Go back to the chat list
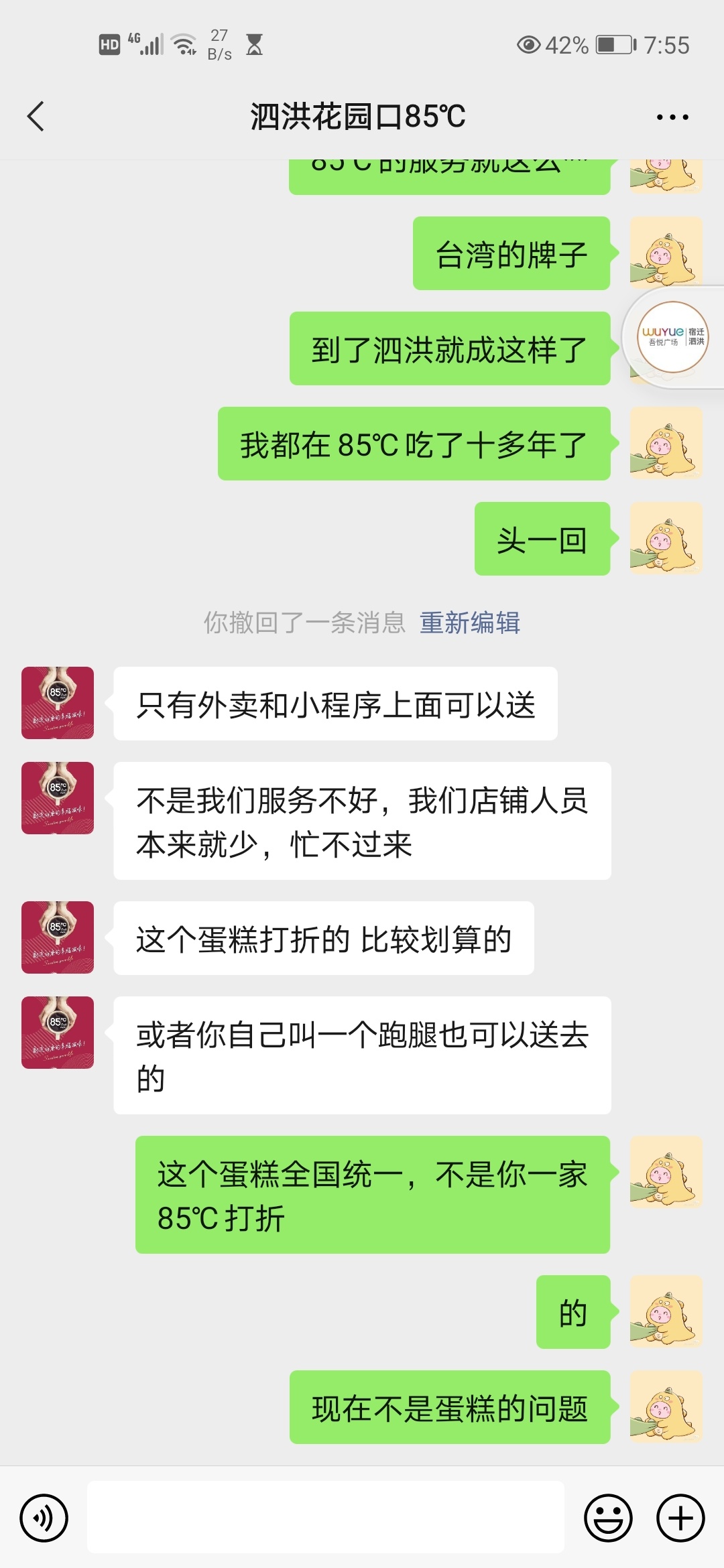The image size is (724, 1568). [36, 117]
